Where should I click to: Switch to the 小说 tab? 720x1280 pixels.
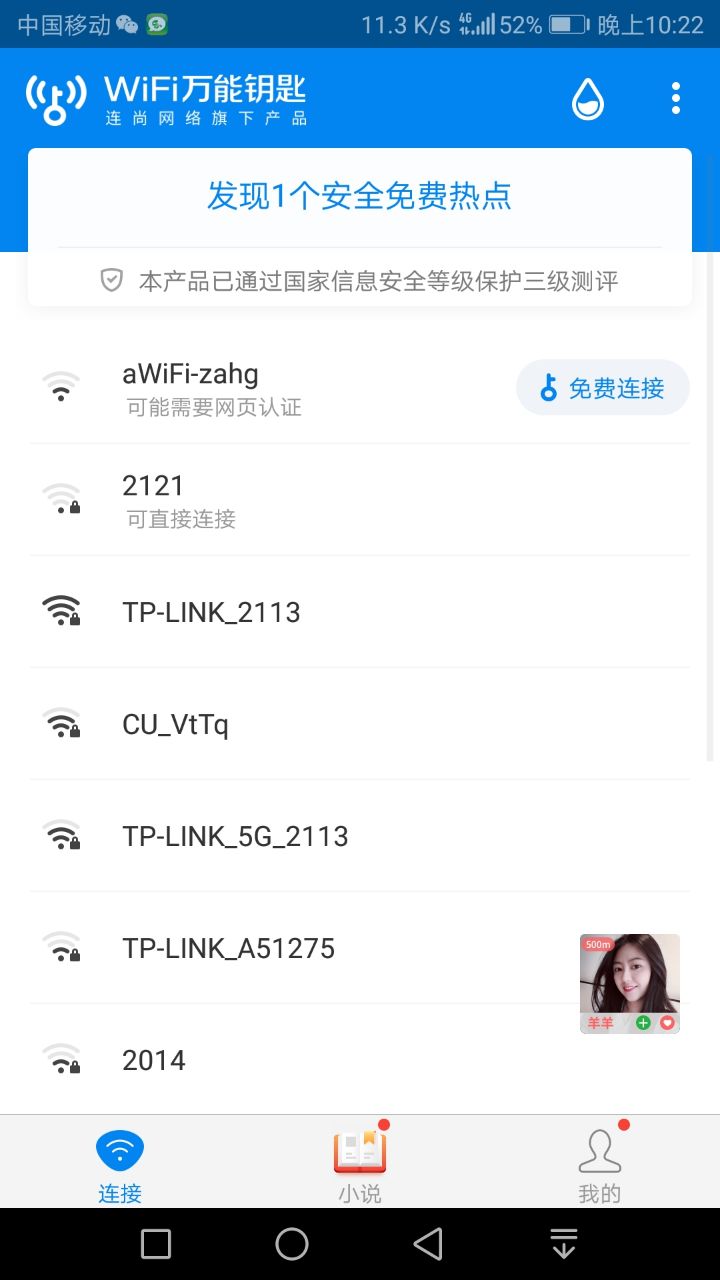pyautogui.click(x=360, y=1165)
